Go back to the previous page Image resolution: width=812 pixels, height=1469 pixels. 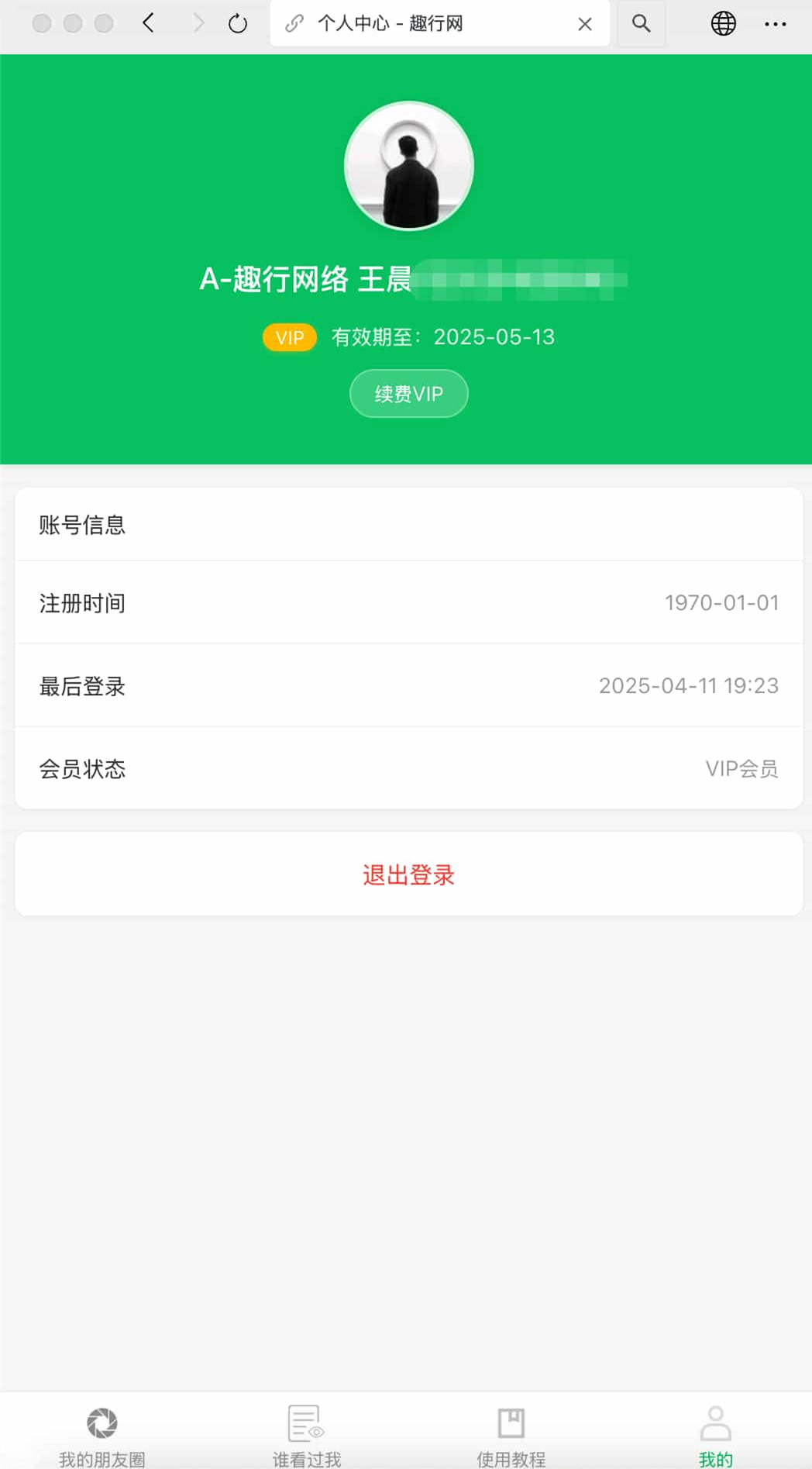149,23
